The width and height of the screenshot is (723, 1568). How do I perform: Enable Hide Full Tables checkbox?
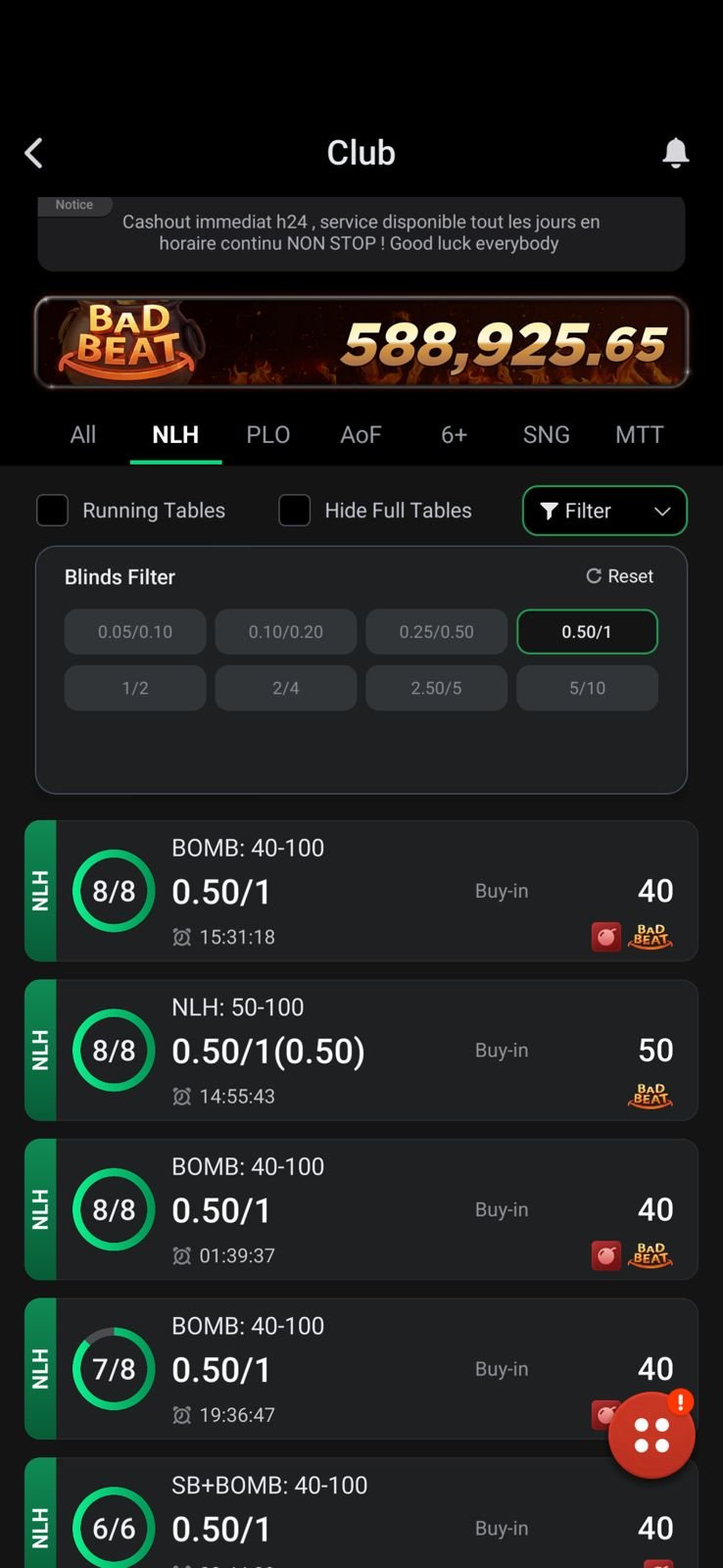click(x=294, y=511)
